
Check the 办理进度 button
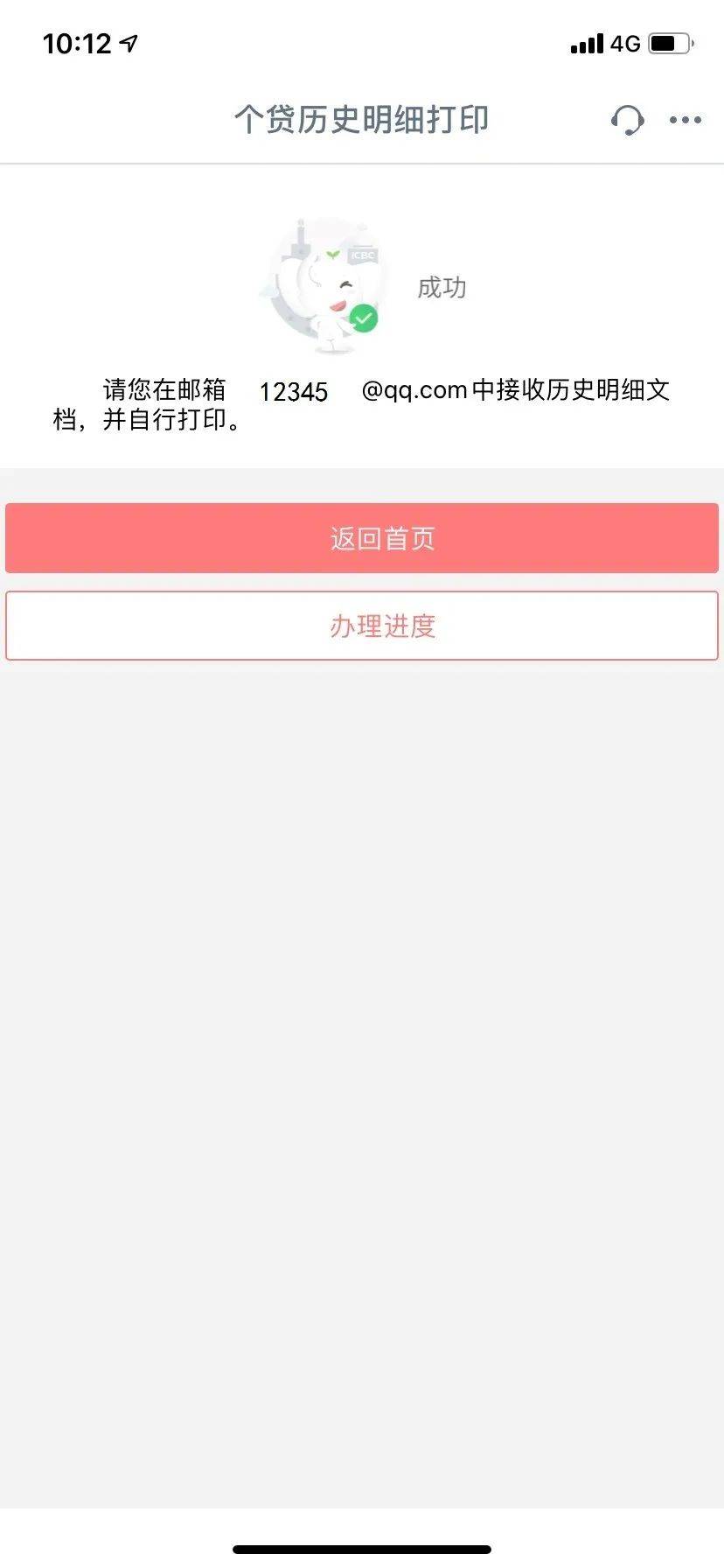[362, 626]
